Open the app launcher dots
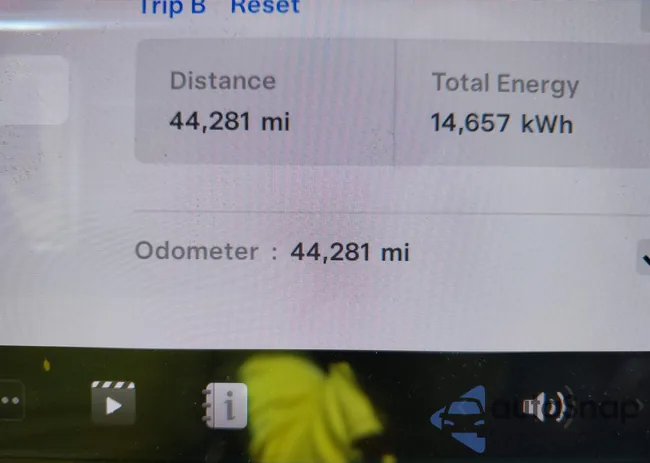 tap(11, 401)
